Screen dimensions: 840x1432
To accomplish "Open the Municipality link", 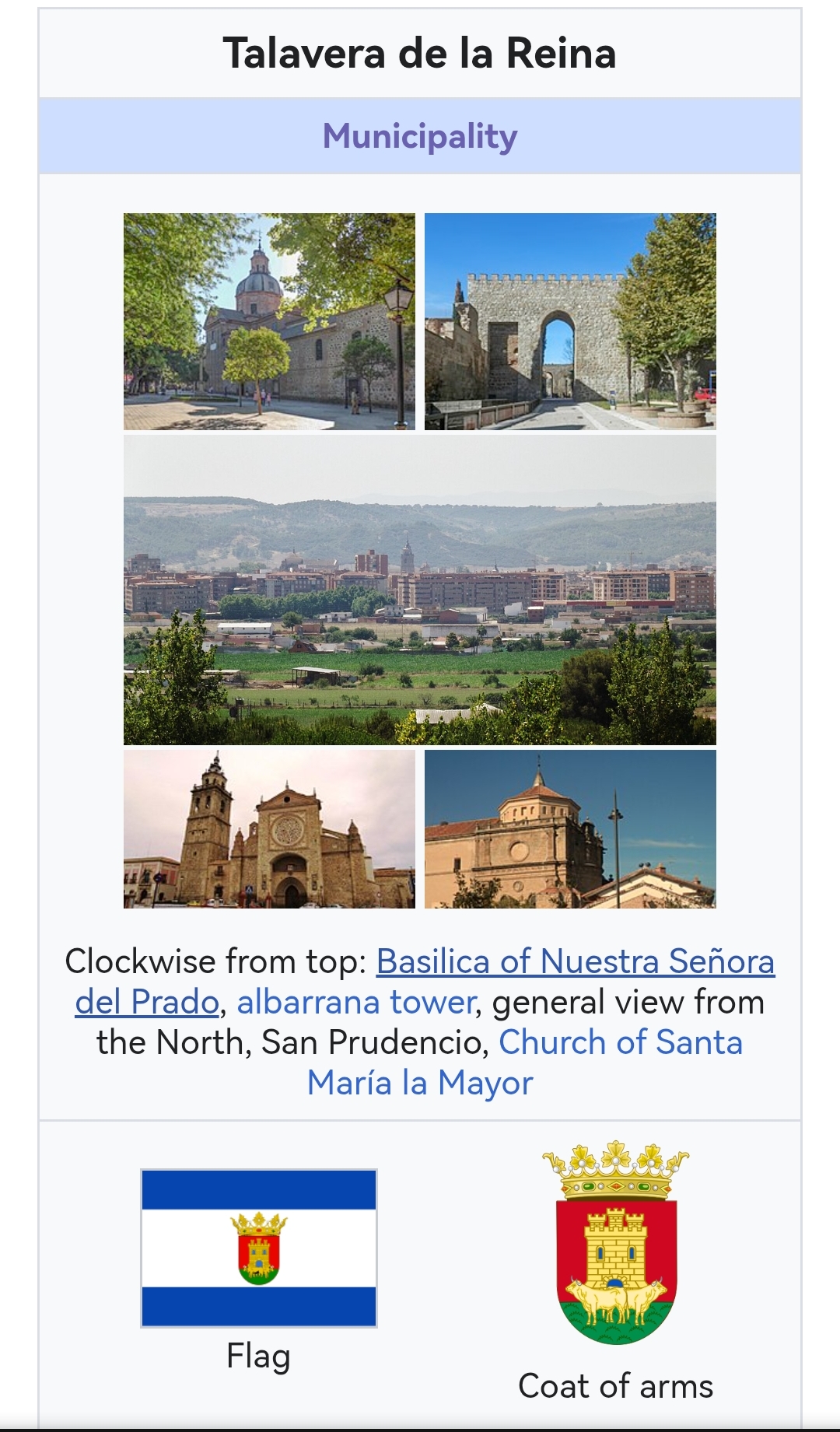I will (x=420, y=136).
